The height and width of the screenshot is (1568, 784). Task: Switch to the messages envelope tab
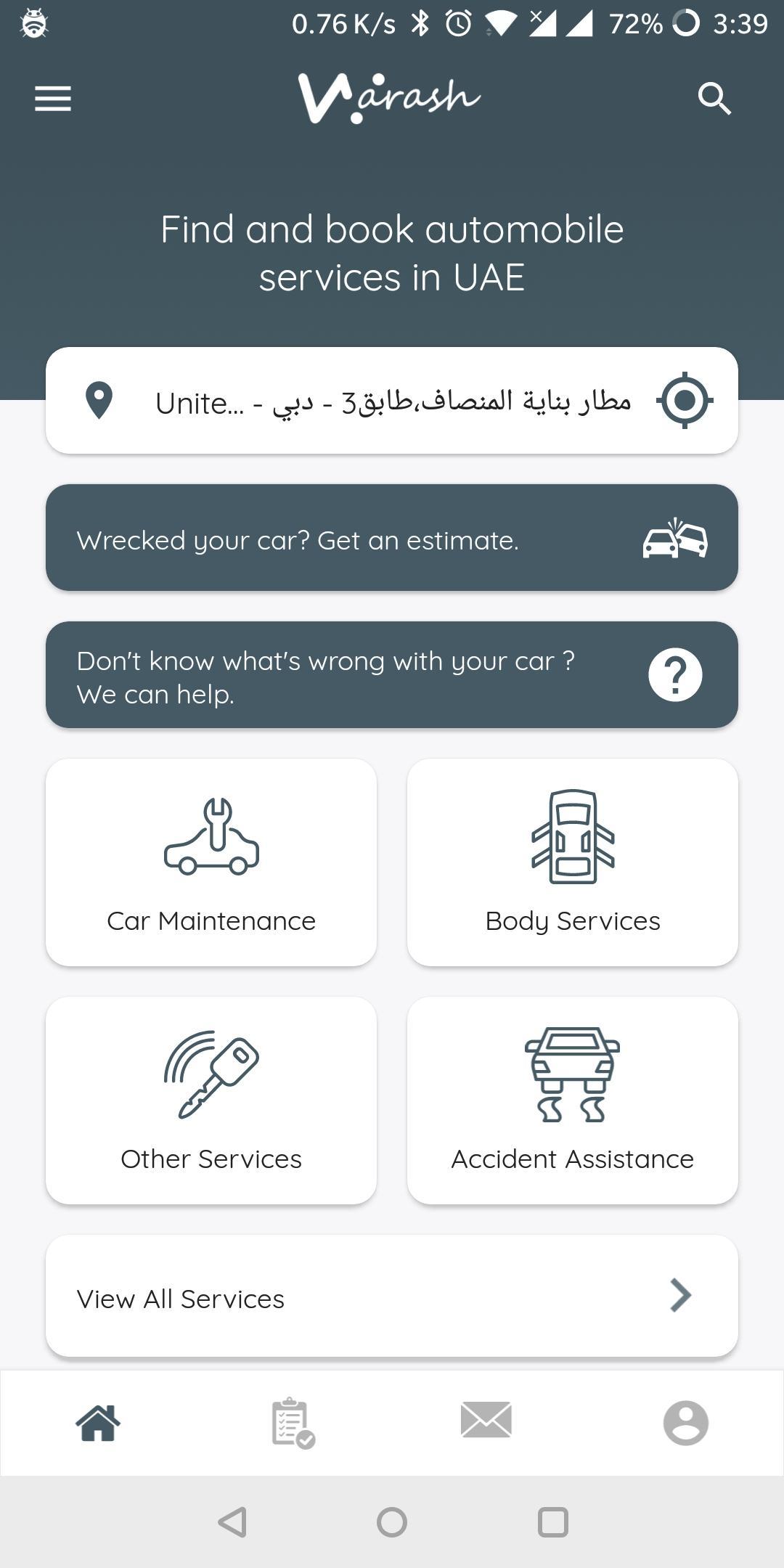[x=486, y=1421]
